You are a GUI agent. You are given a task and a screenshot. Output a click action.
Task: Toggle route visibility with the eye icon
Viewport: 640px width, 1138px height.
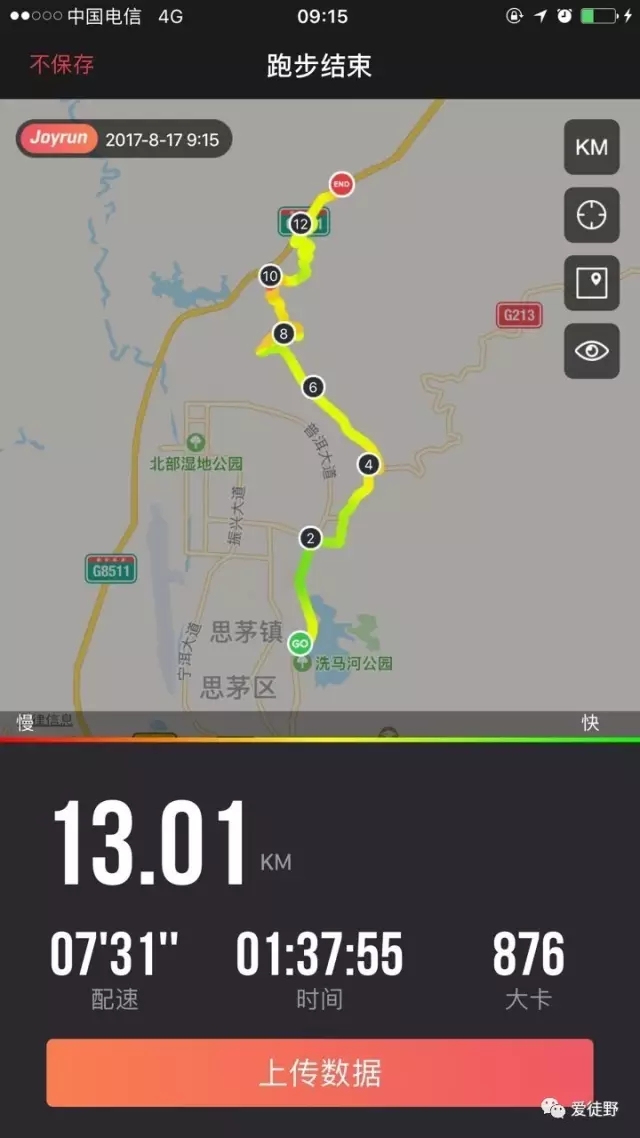591,351
